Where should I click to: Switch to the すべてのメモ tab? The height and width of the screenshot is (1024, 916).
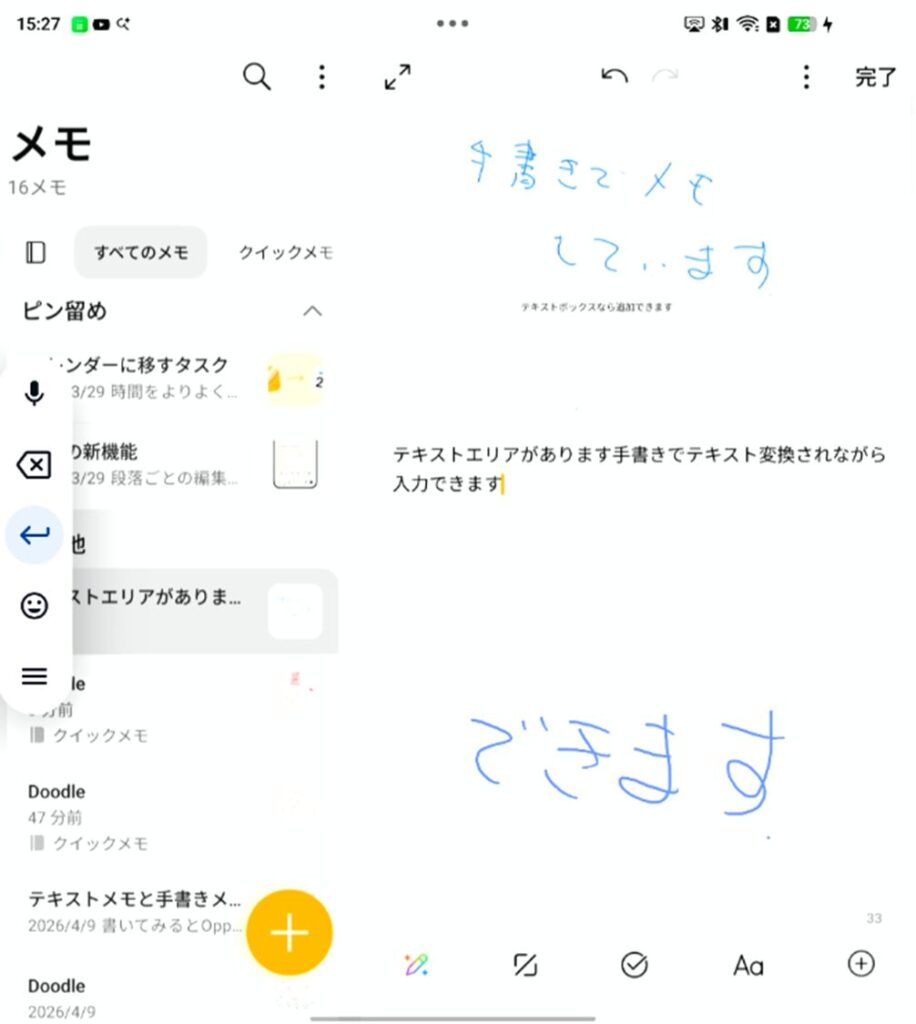click(x=141, y=252)
